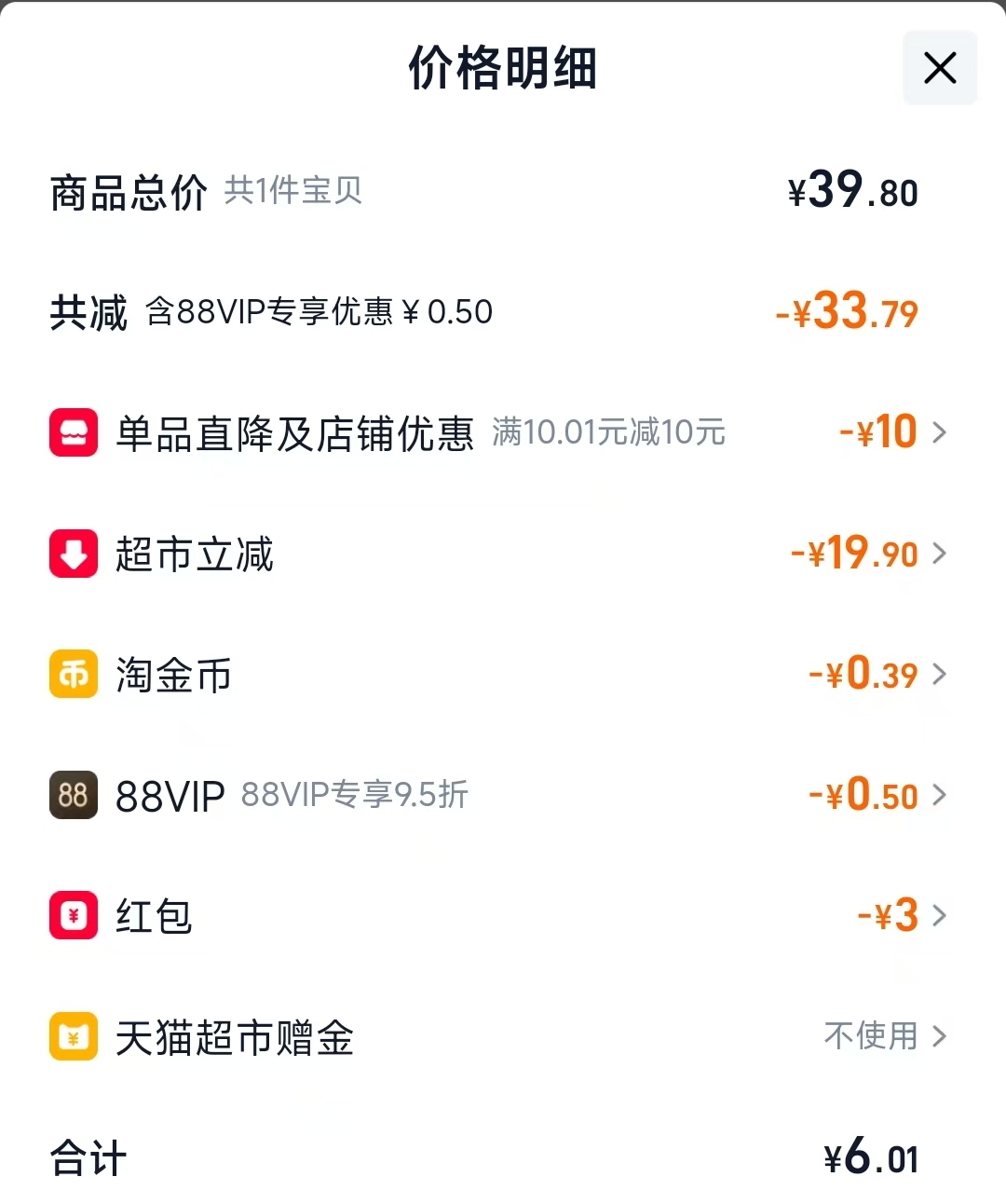Viewport: 1006px width, 1204px height.
Task: Click the 单品直降及店铺优惠 coupon icon
Action: (73, 432)
